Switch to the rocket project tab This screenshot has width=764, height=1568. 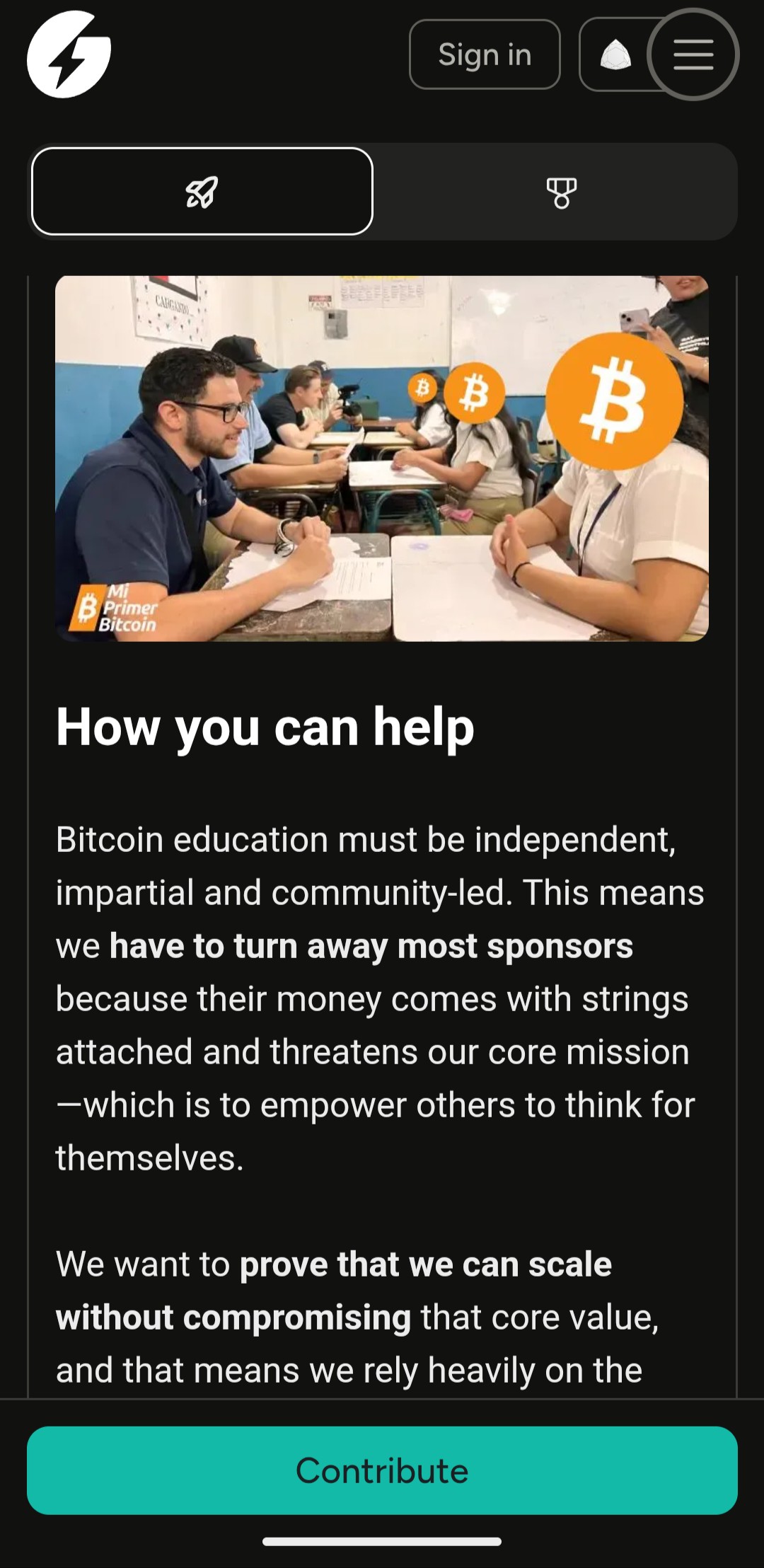tap(202, 191)
